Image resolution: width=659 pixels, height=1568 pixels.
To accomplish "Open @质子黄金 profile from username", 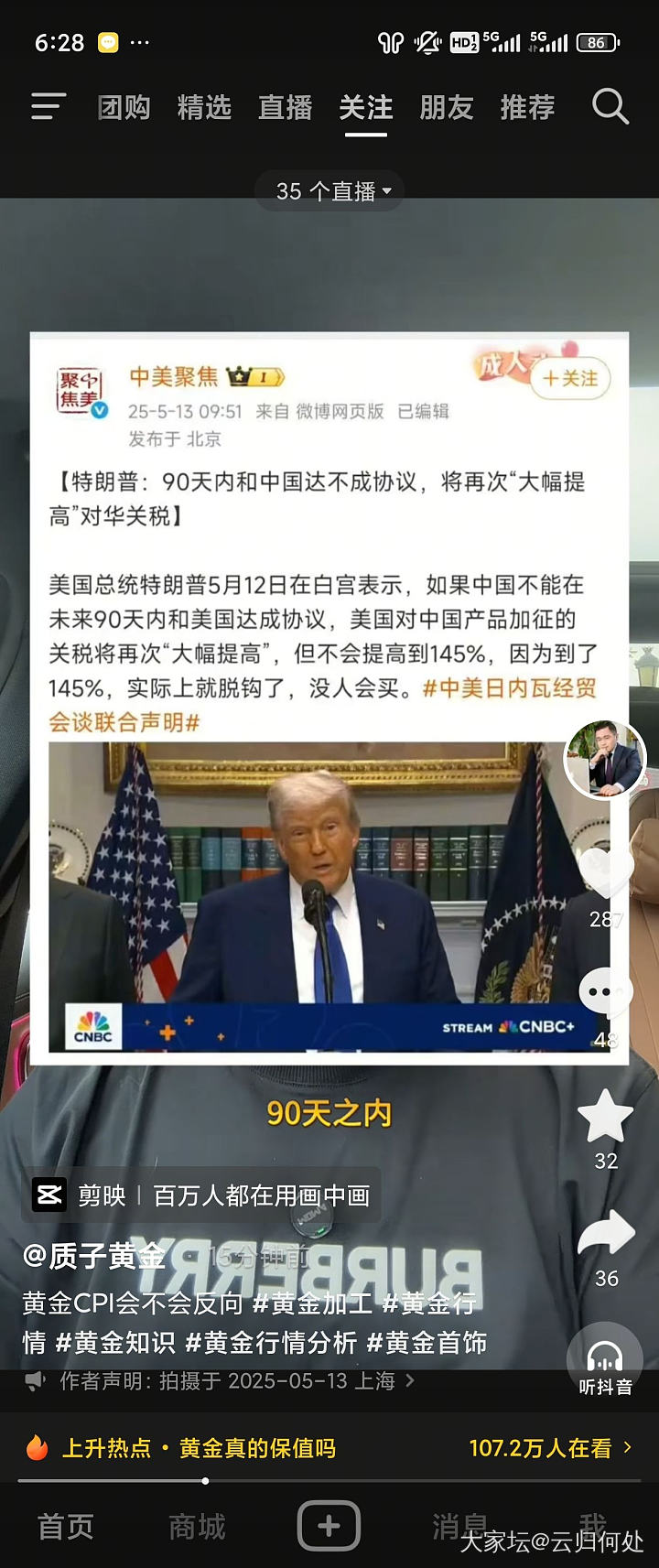I will pyautogui.click(x=94, y=1256).
